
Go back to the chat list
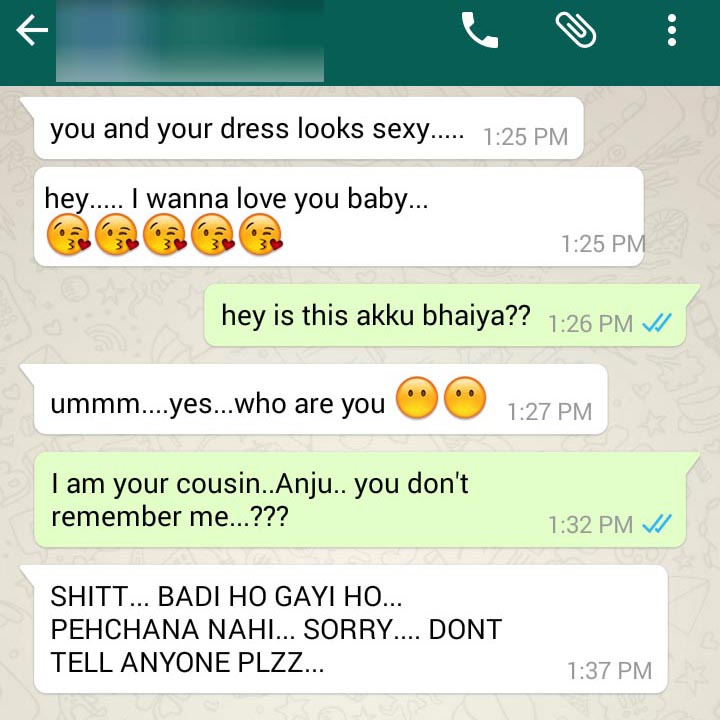(x=32, y=32)
